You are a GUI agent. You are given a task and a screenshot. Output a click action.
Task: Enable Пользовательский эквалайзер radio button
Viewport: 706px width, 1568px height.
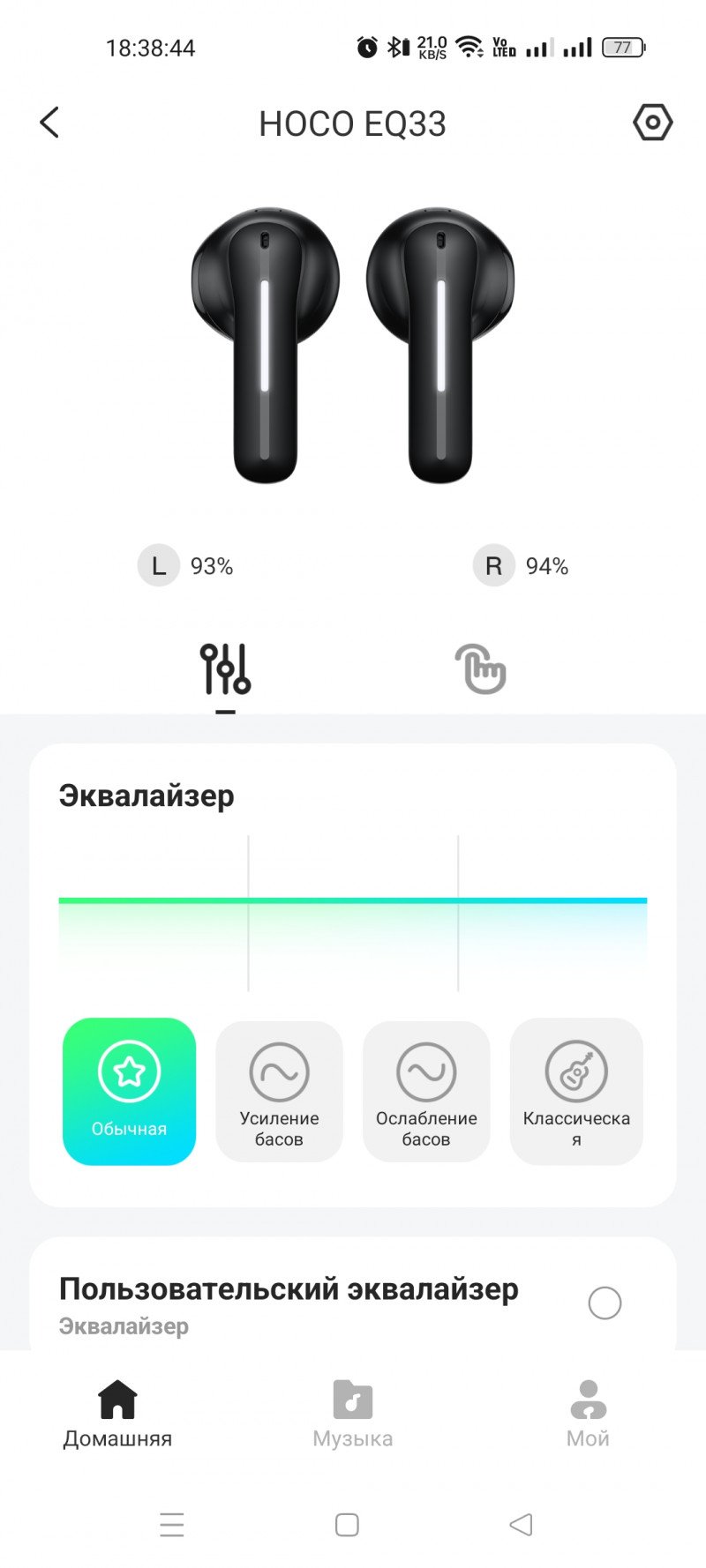(605, 1303)
